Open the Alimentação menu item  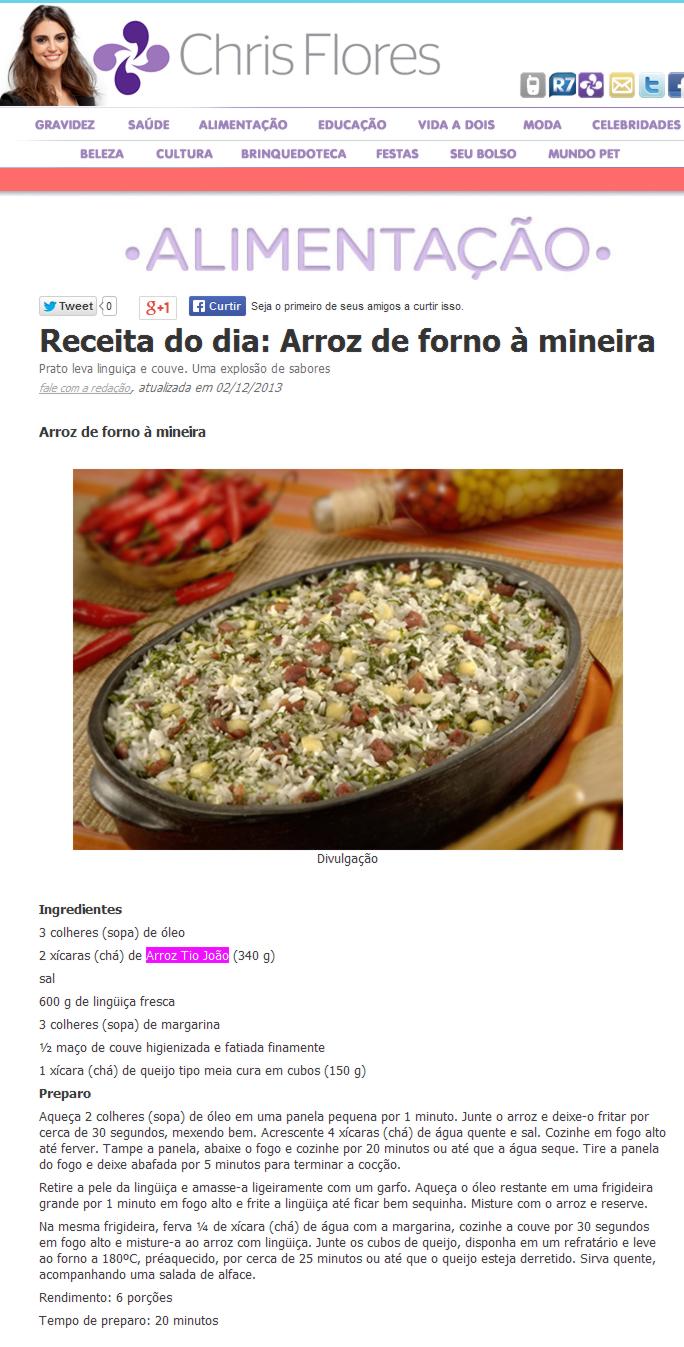point(243,125)
